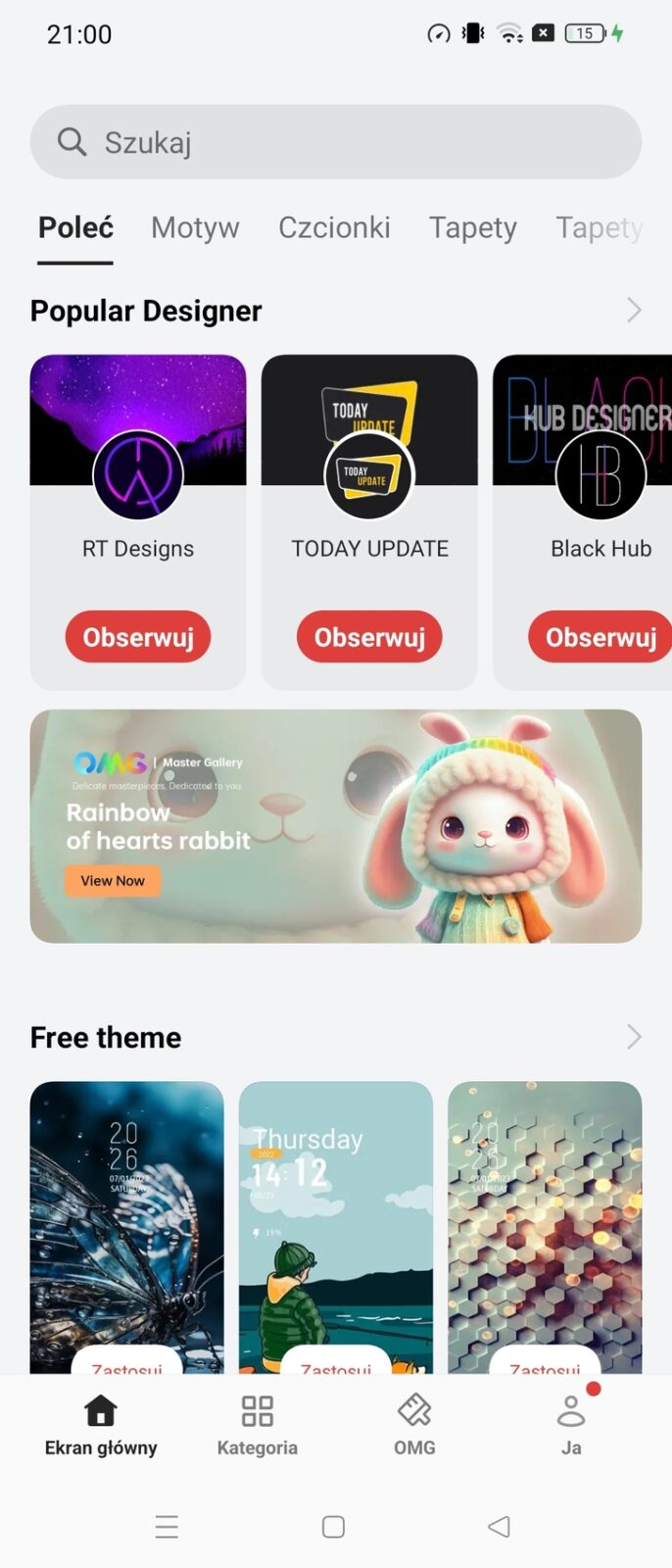Open the Thursday fishing boy theme
672x1568 pixels.
click(335, 1215)
